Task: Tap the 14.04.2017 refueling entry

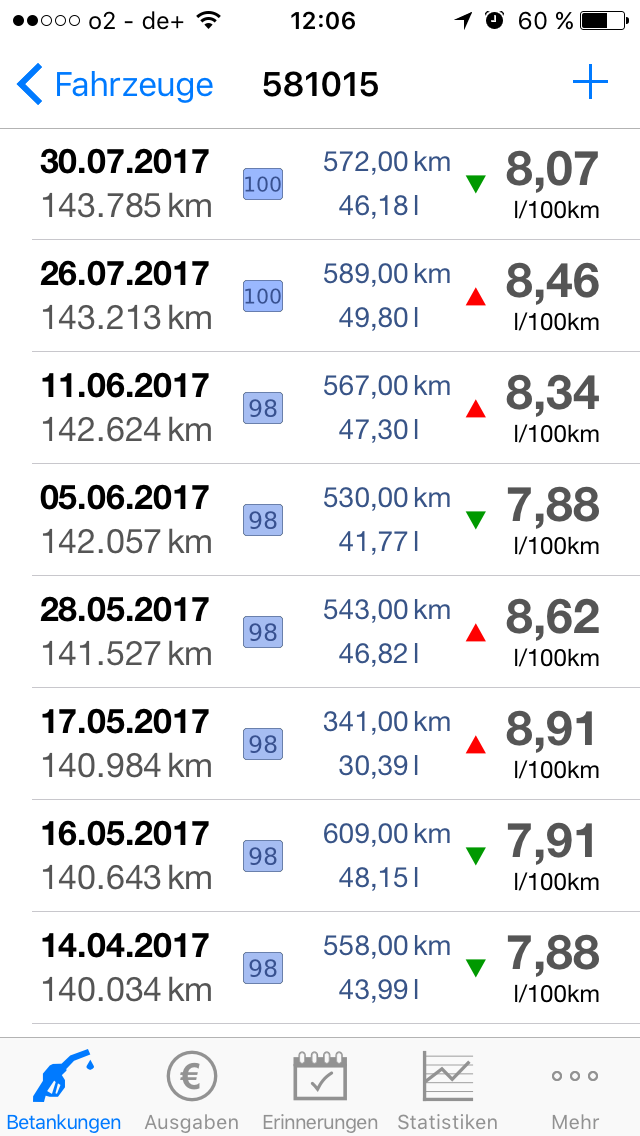Action: pos(320,968)
